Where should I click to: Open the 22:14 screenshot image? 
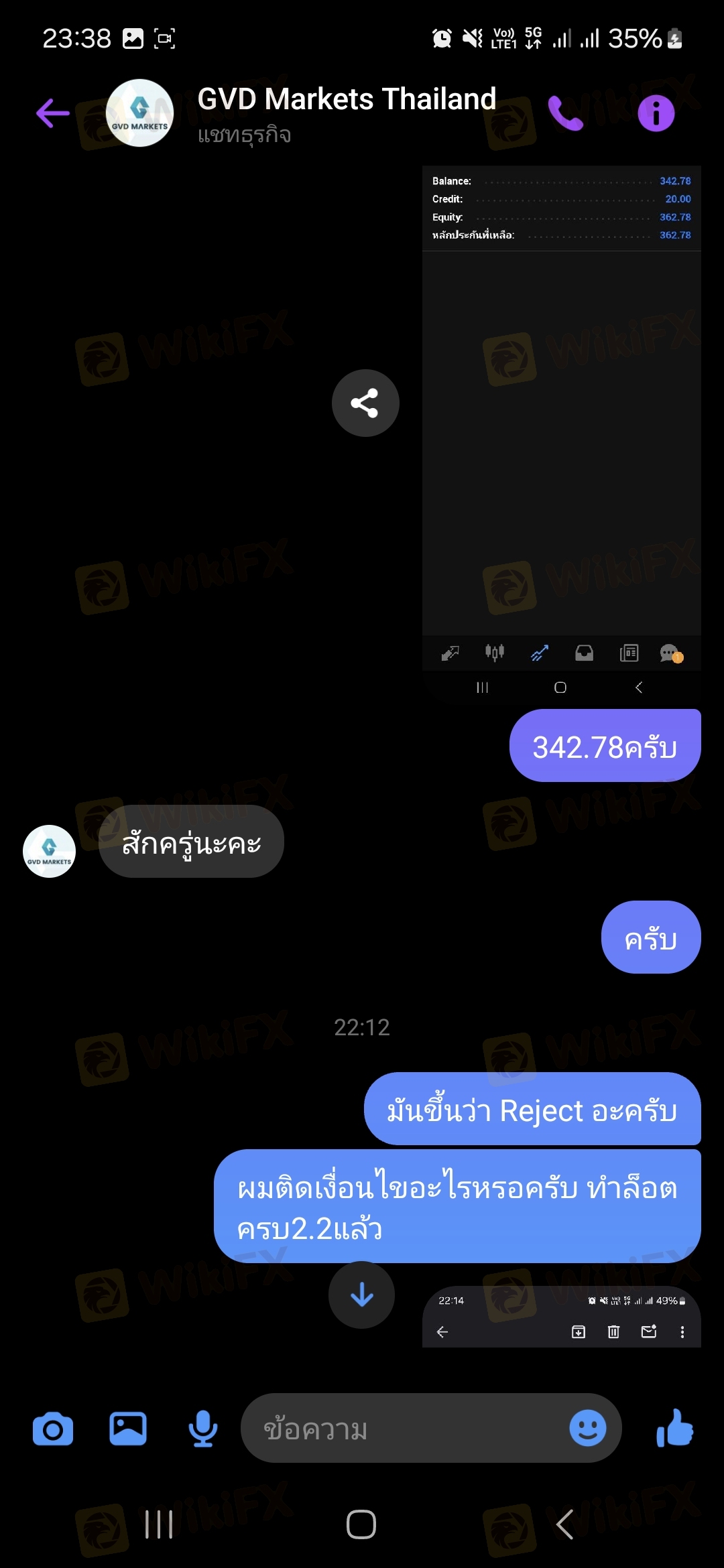pos(562,1317)
